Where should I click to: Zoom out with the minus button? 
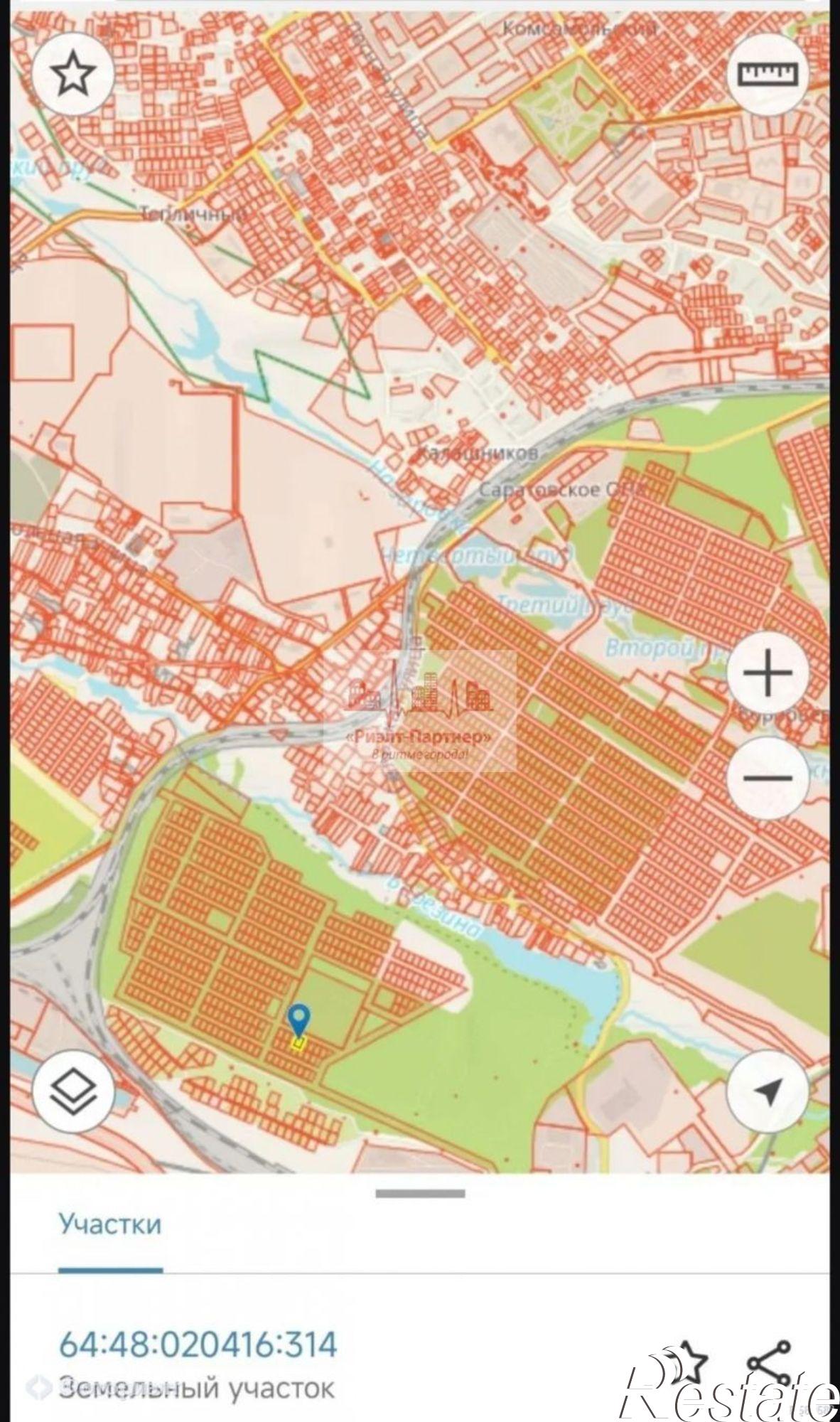pos(768,778)
